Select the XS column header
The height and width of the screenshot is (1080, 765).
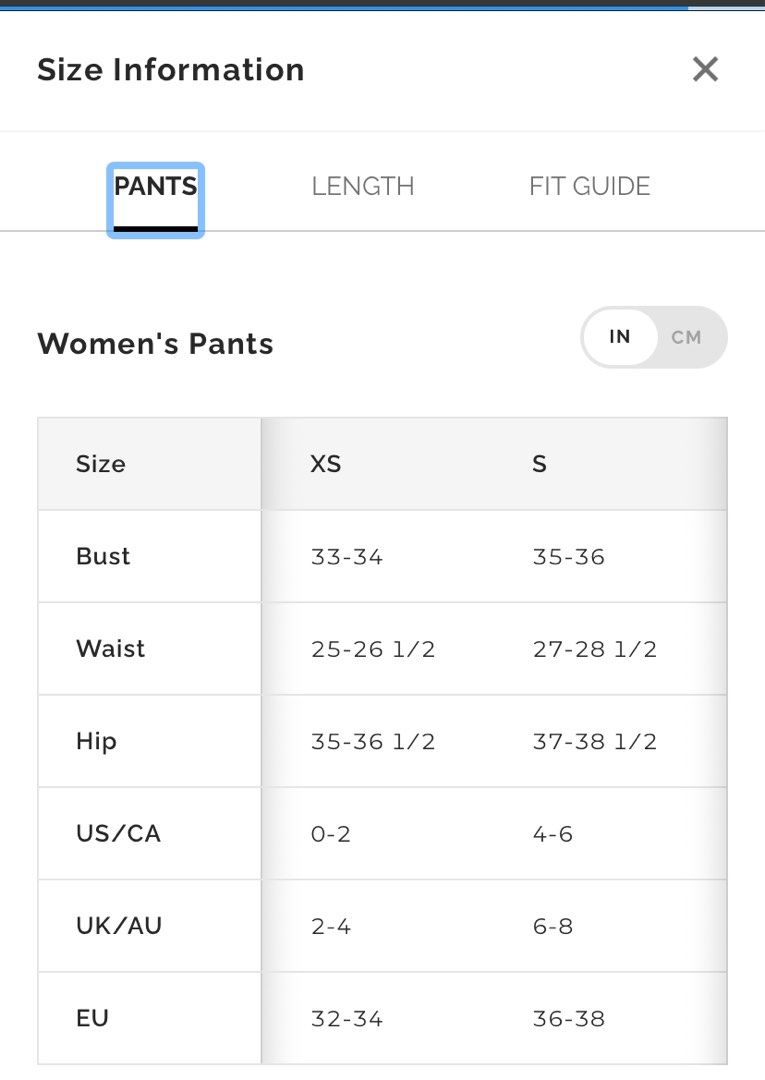click(324, 463)
